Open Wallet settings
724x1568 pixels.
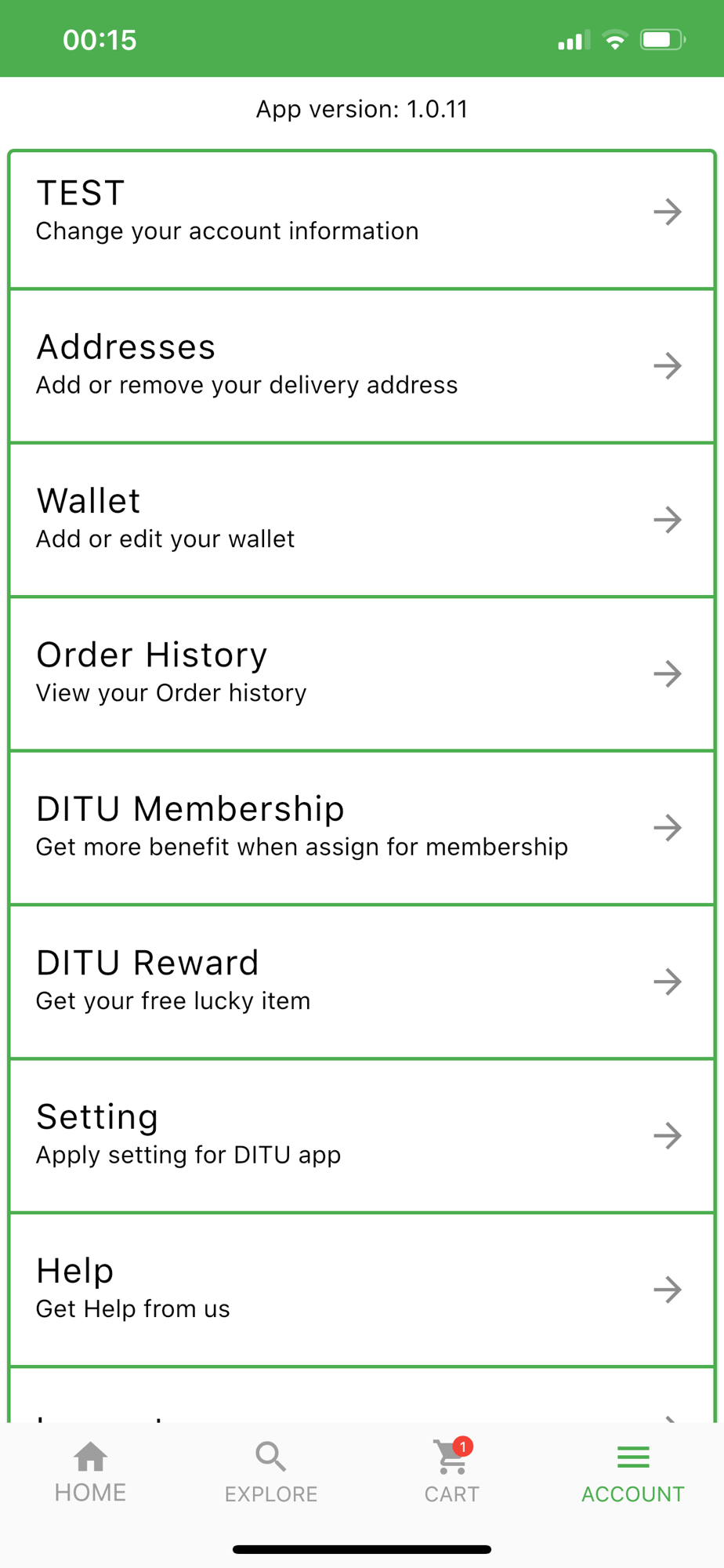(x=361, y=519)
